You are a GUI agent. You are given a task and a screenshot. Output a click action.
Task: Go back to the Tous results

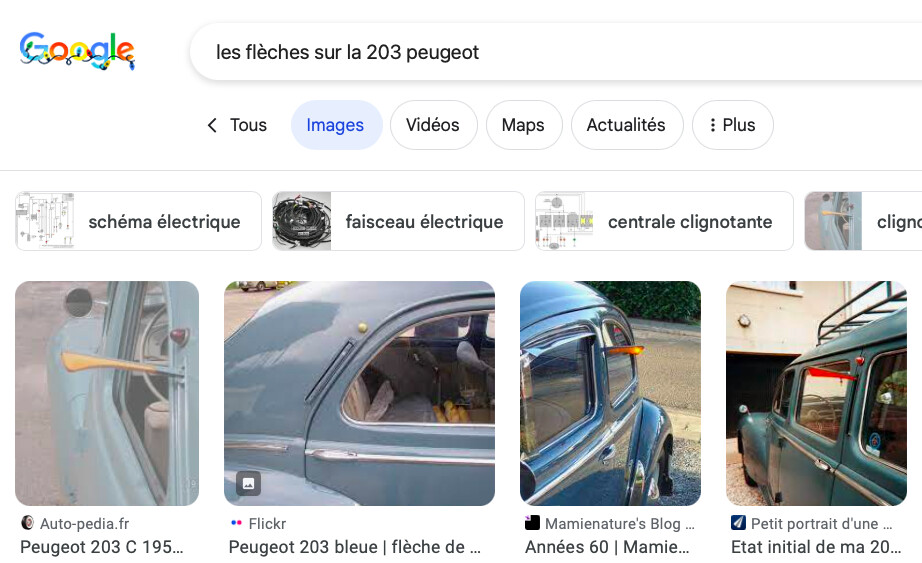[x=237, y=125]
